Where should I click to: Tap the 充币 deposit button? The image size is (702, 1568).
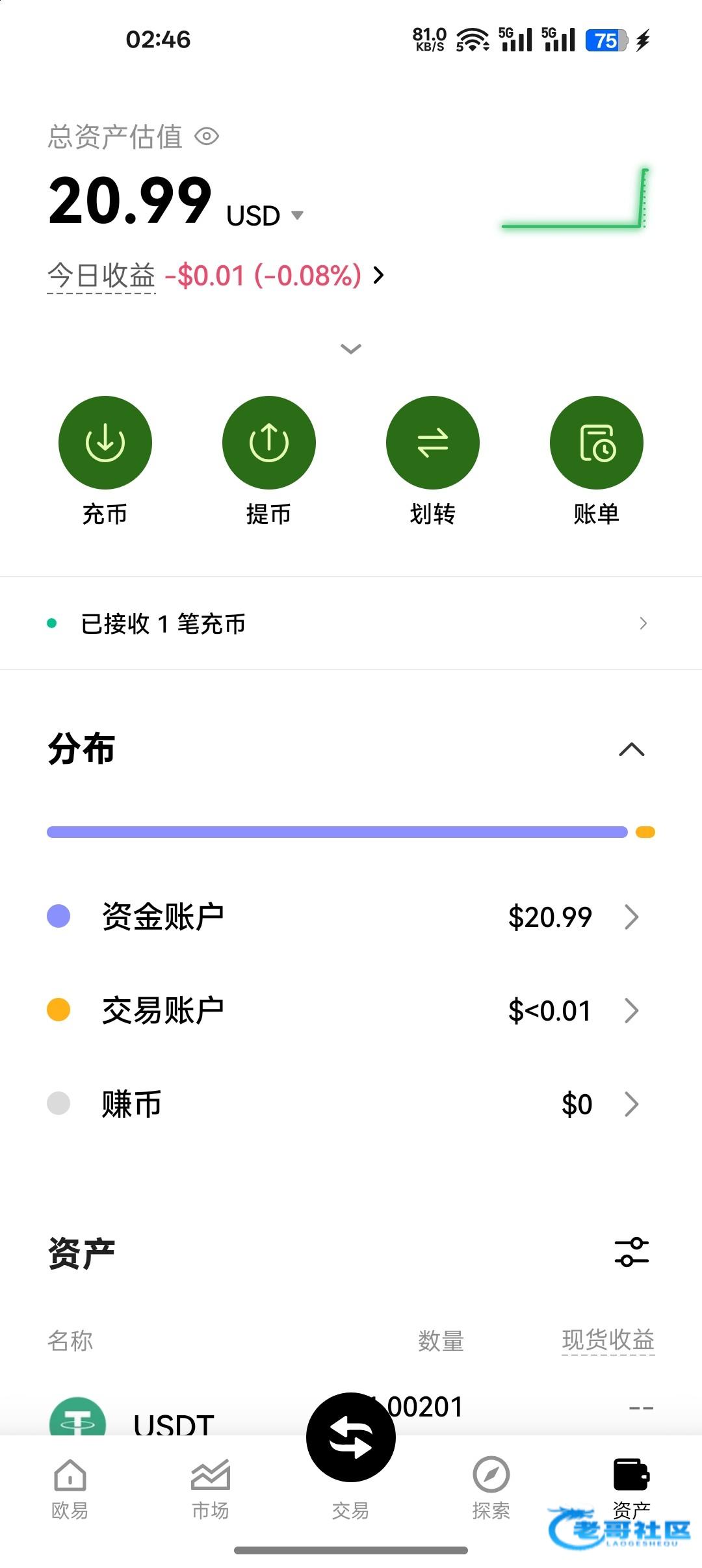105,462
